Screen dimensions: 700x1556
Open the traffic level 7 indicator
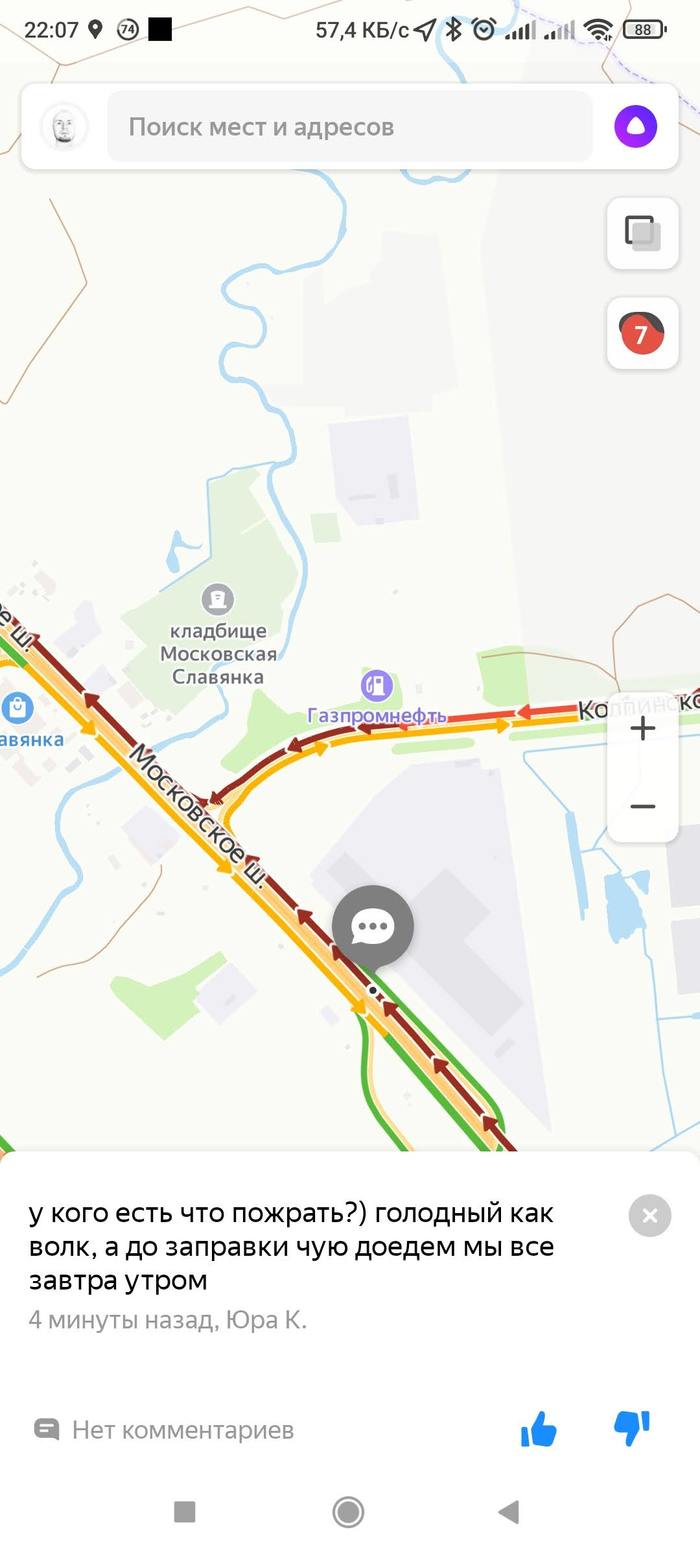coord(642,333)
